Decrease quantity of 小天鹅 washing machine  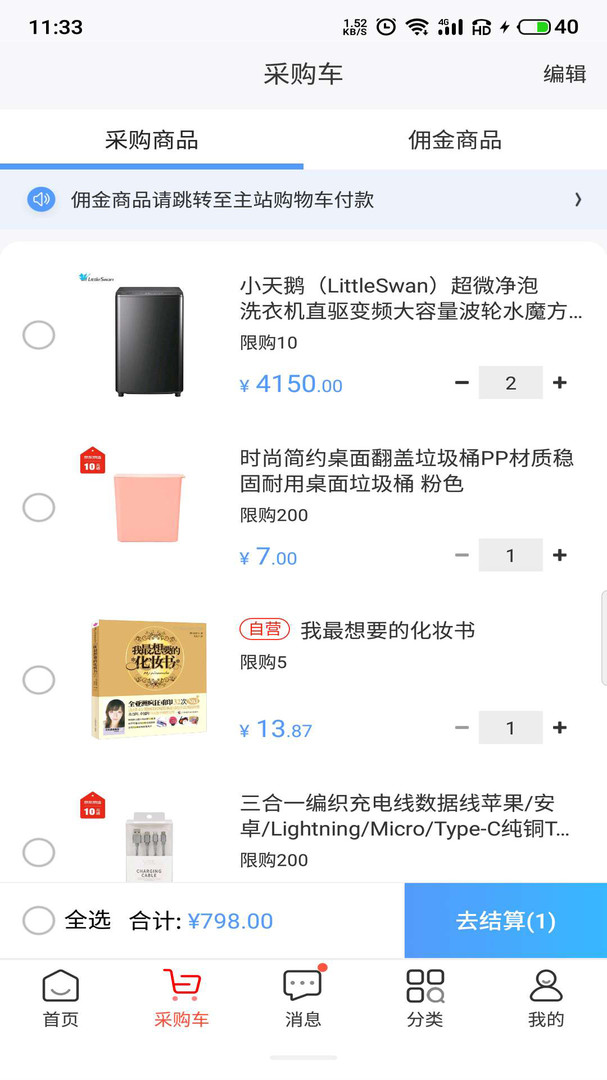pyautogui.click(x=462, y=383)
